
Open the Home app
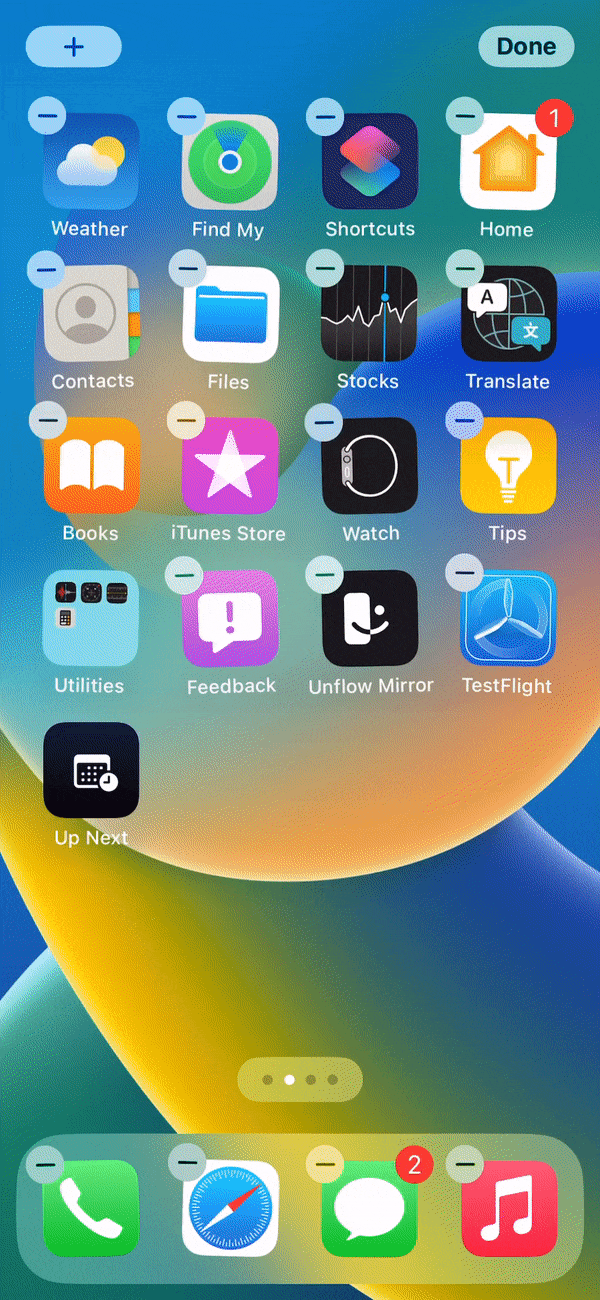pyautogui.click(x=508, y=162)
